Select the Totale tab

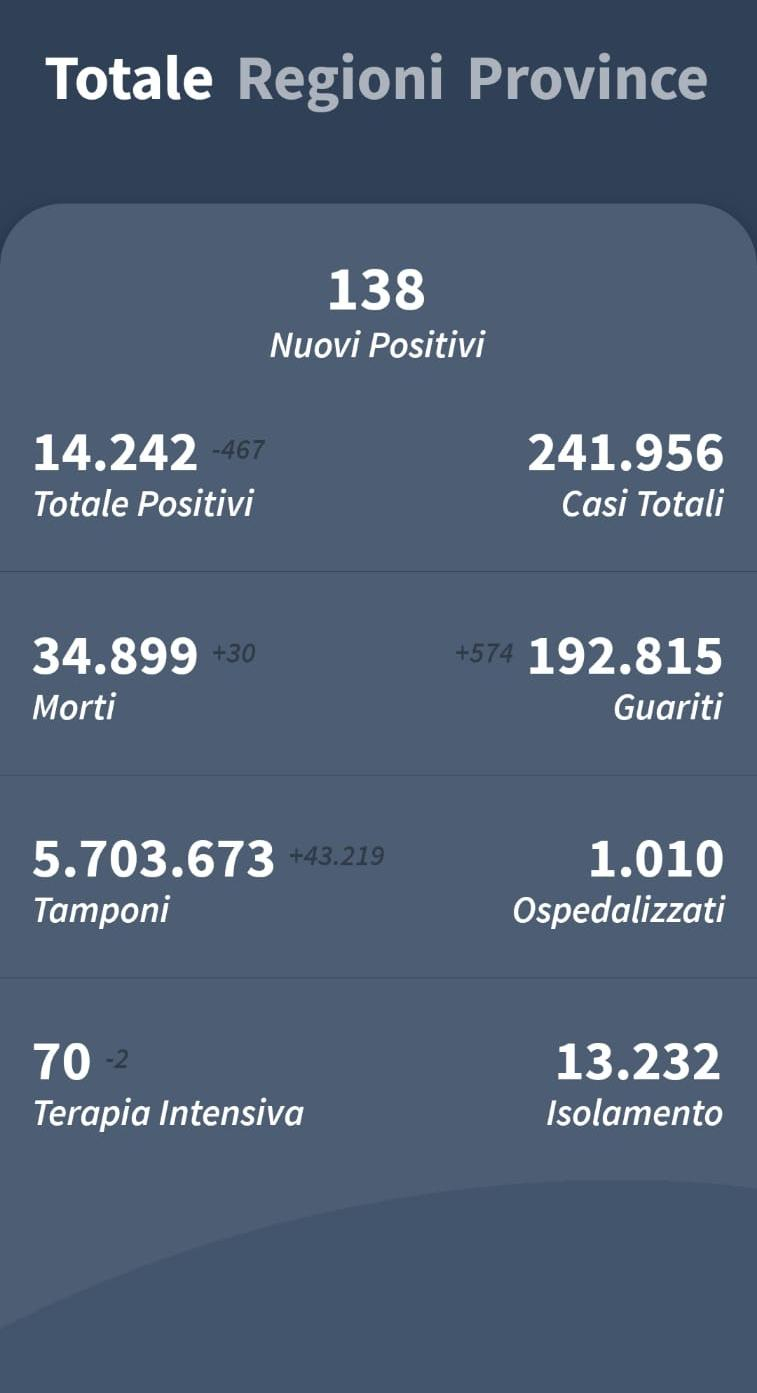tap(129, 79)
